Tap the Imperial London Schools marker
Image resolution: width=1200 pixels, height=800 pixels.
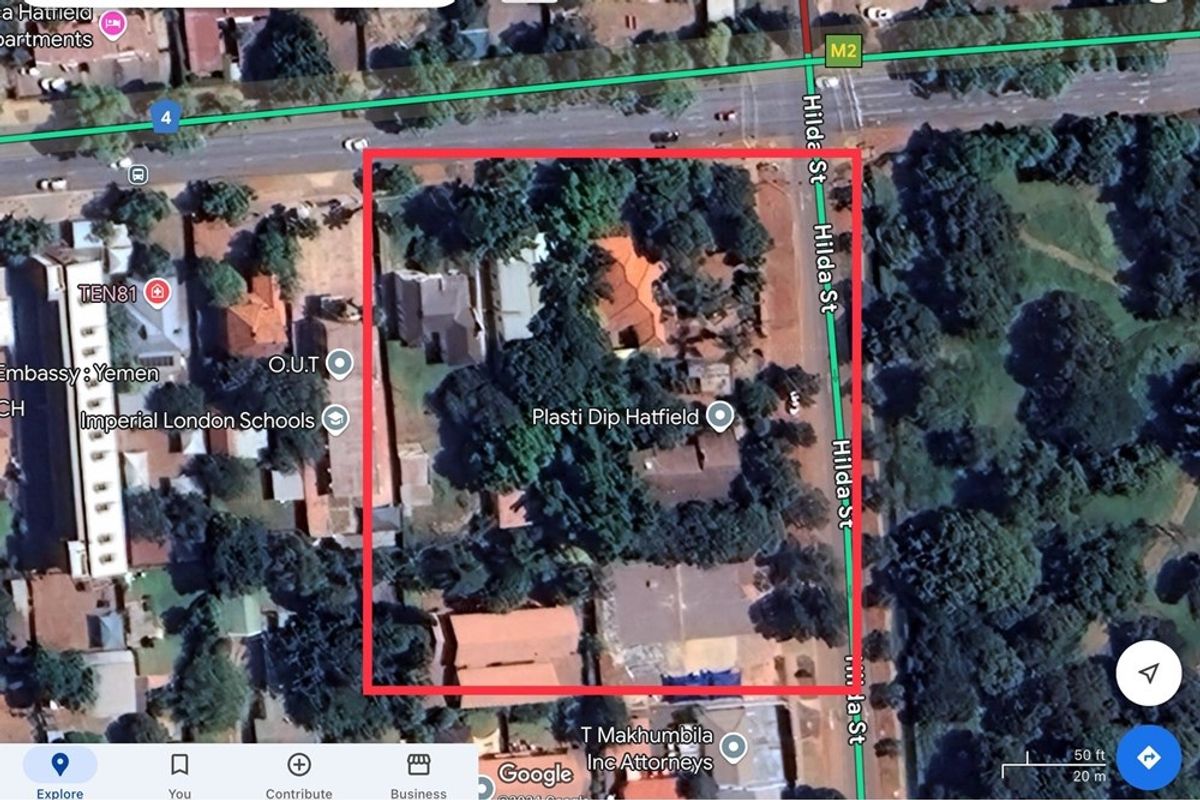coord(336,420)
